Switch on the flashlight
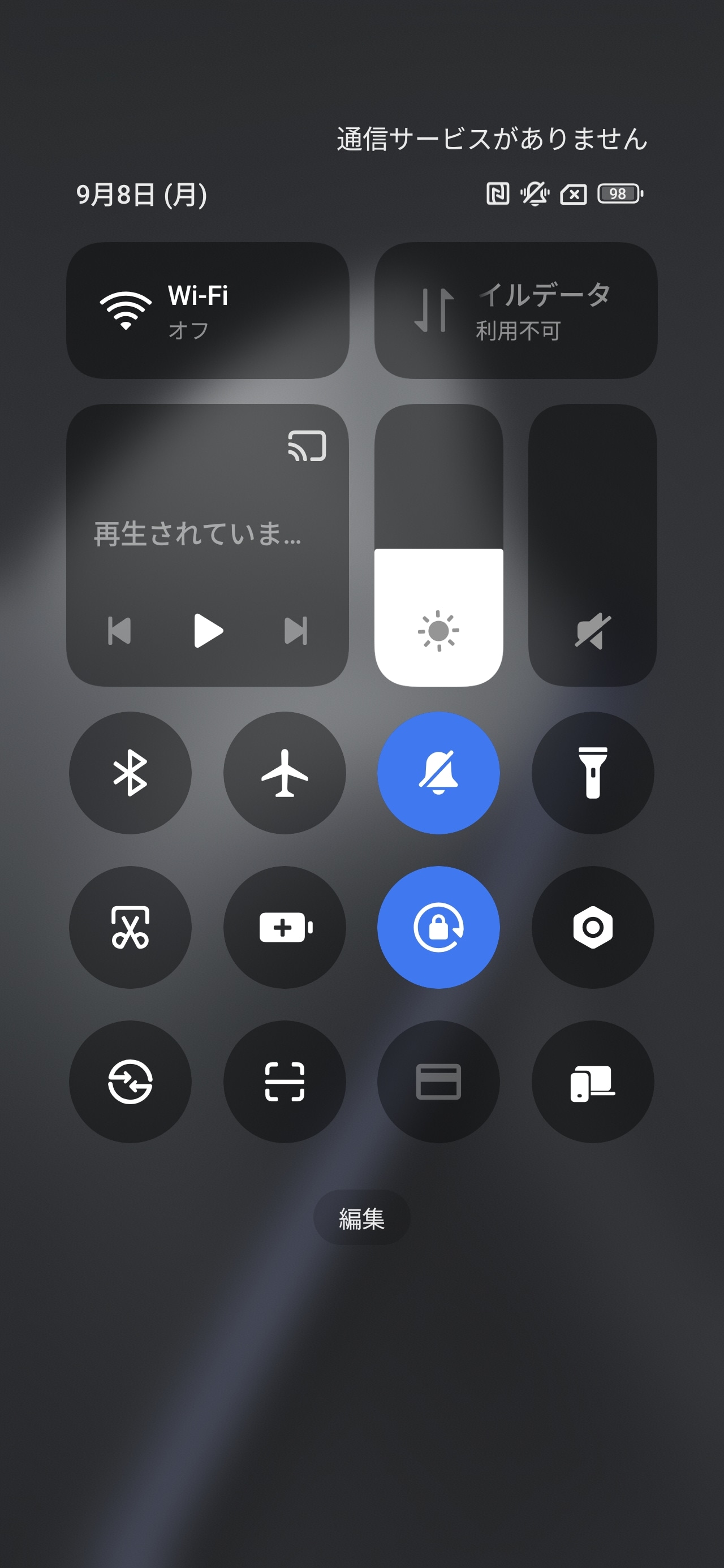 pyautogui.click(x=592, y=773)
